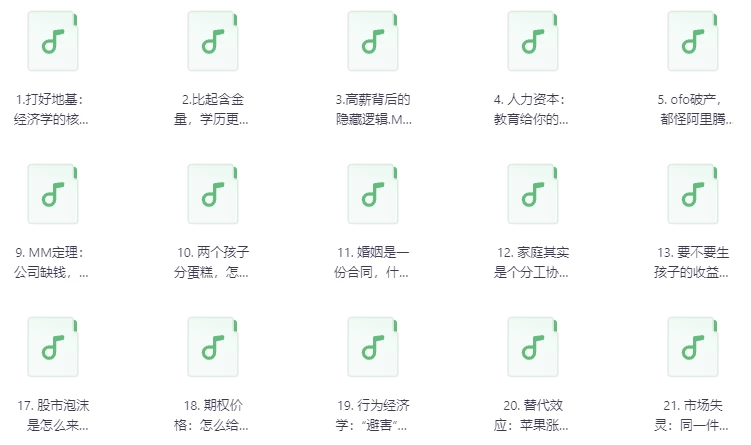Select audio file 5. ofo破产
Screen dimensions: 751x445
click(693, 41)
